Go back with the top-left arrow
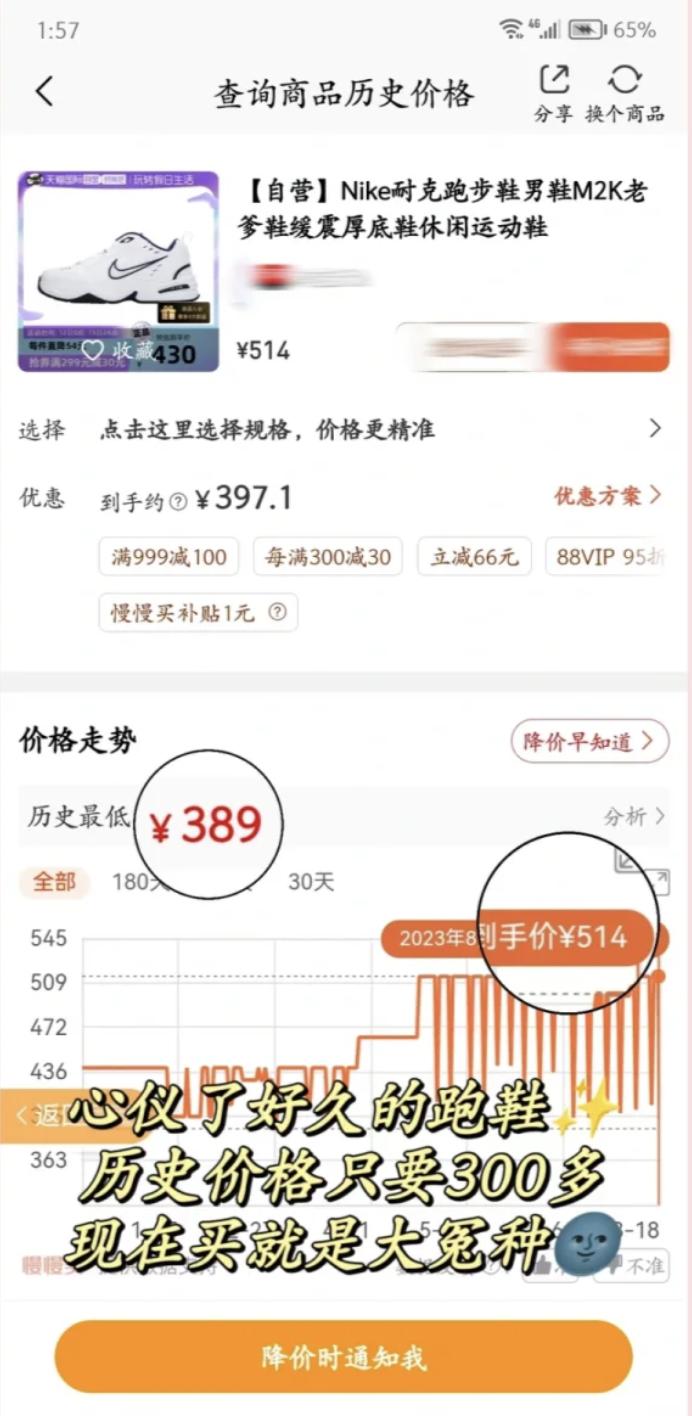 click(x=44, y=91)
